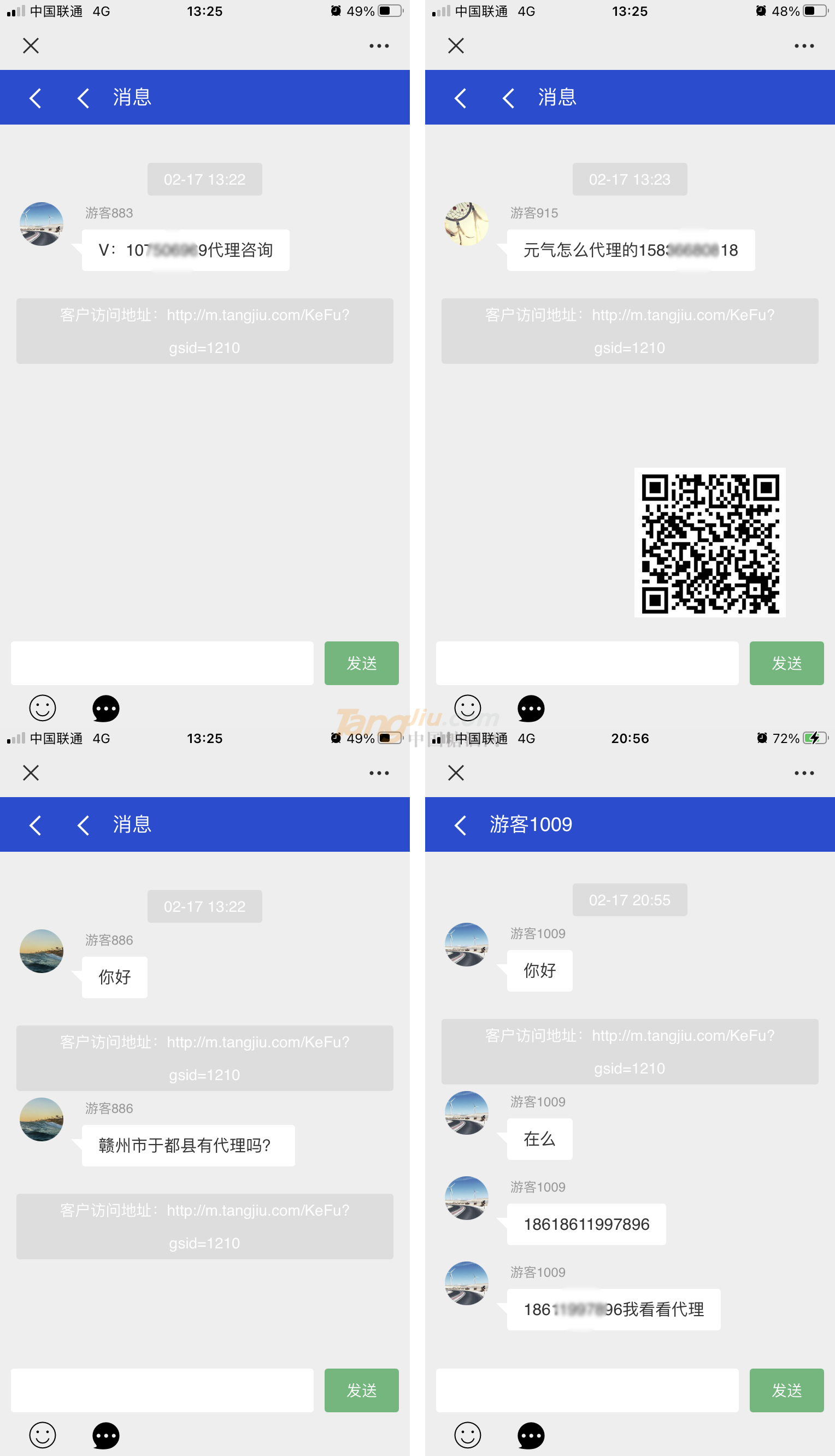Tap 游客915's avatar picture

[466, 224]
